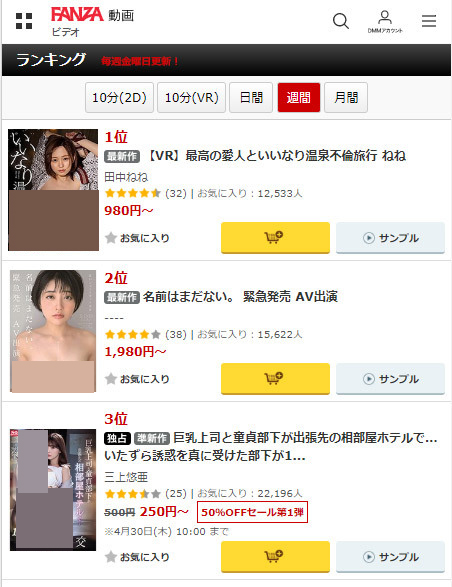Add the 3位 item to cart
Image resolution: width=452 pixels, height=587 pixels.
tap(275, 557)
